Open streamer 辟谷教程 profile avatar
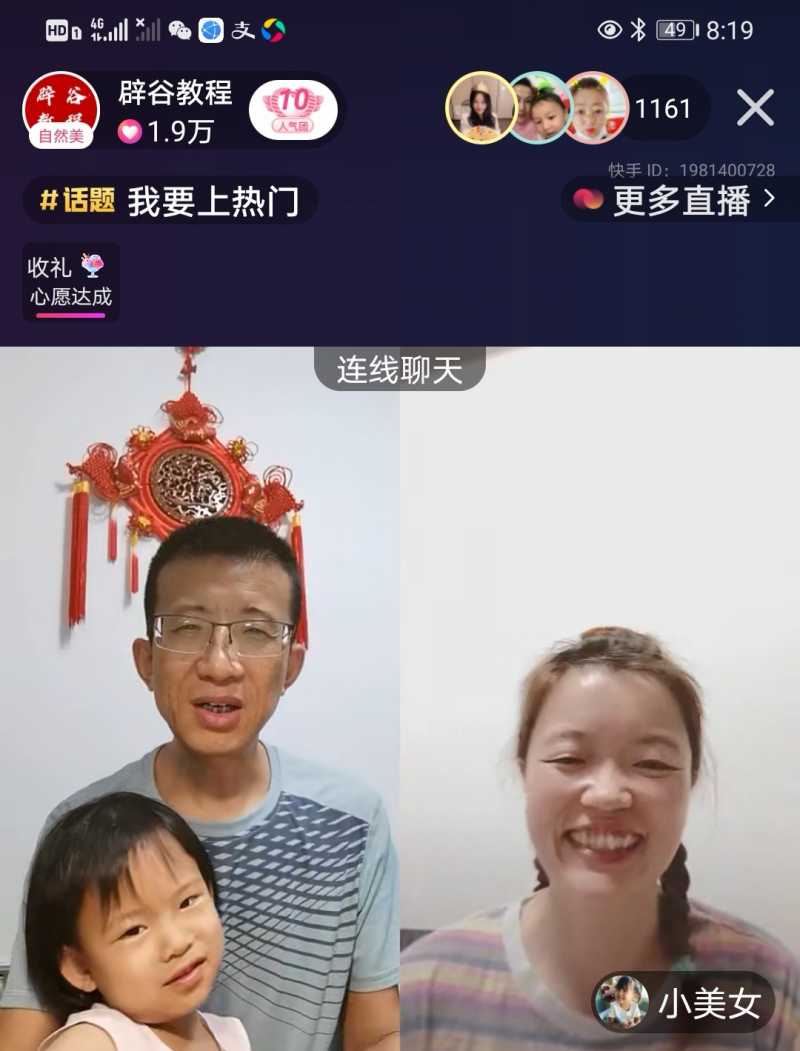 pyautogui.click(x=60, y=108)
